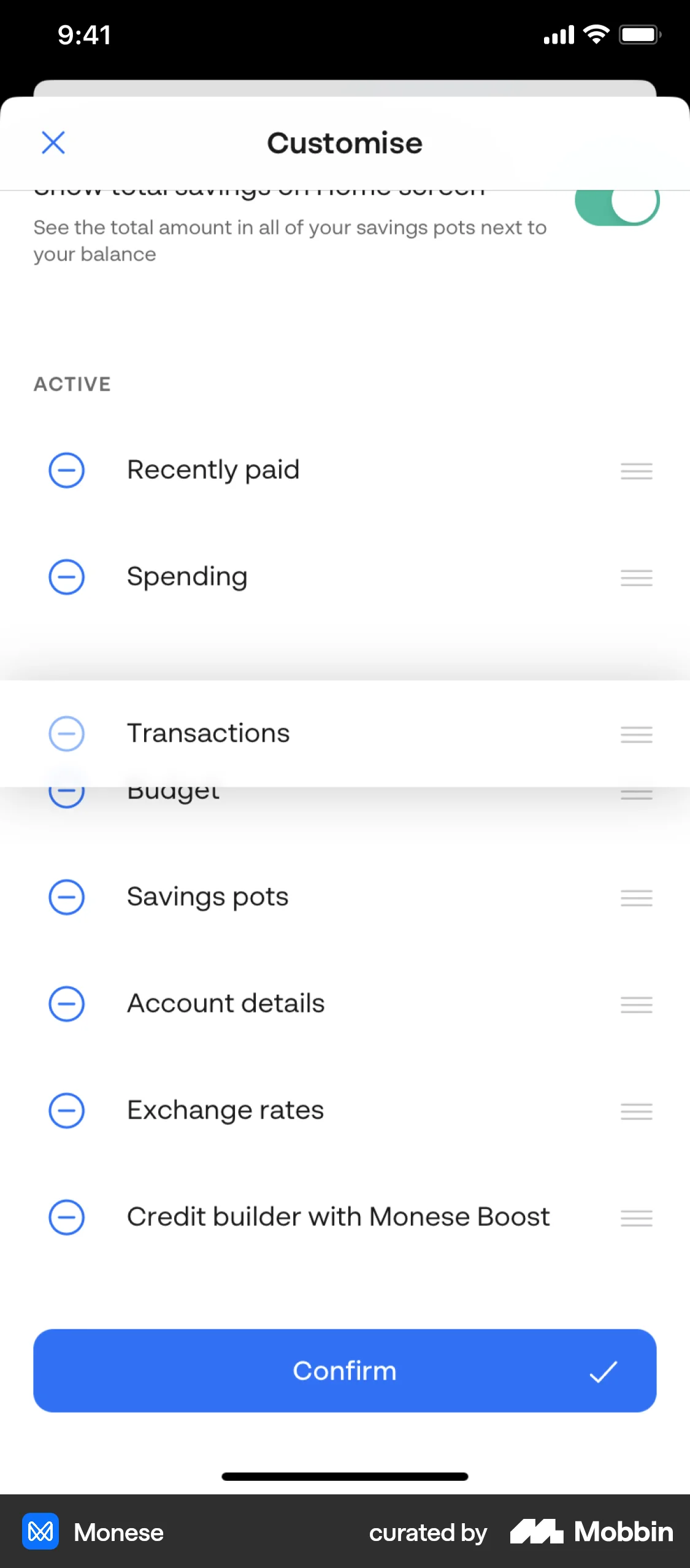The width and height of the screenshot is (690, 1568).
Task: Click the Mobbin logo in the footer
Action: click(x=591, y=1532)
